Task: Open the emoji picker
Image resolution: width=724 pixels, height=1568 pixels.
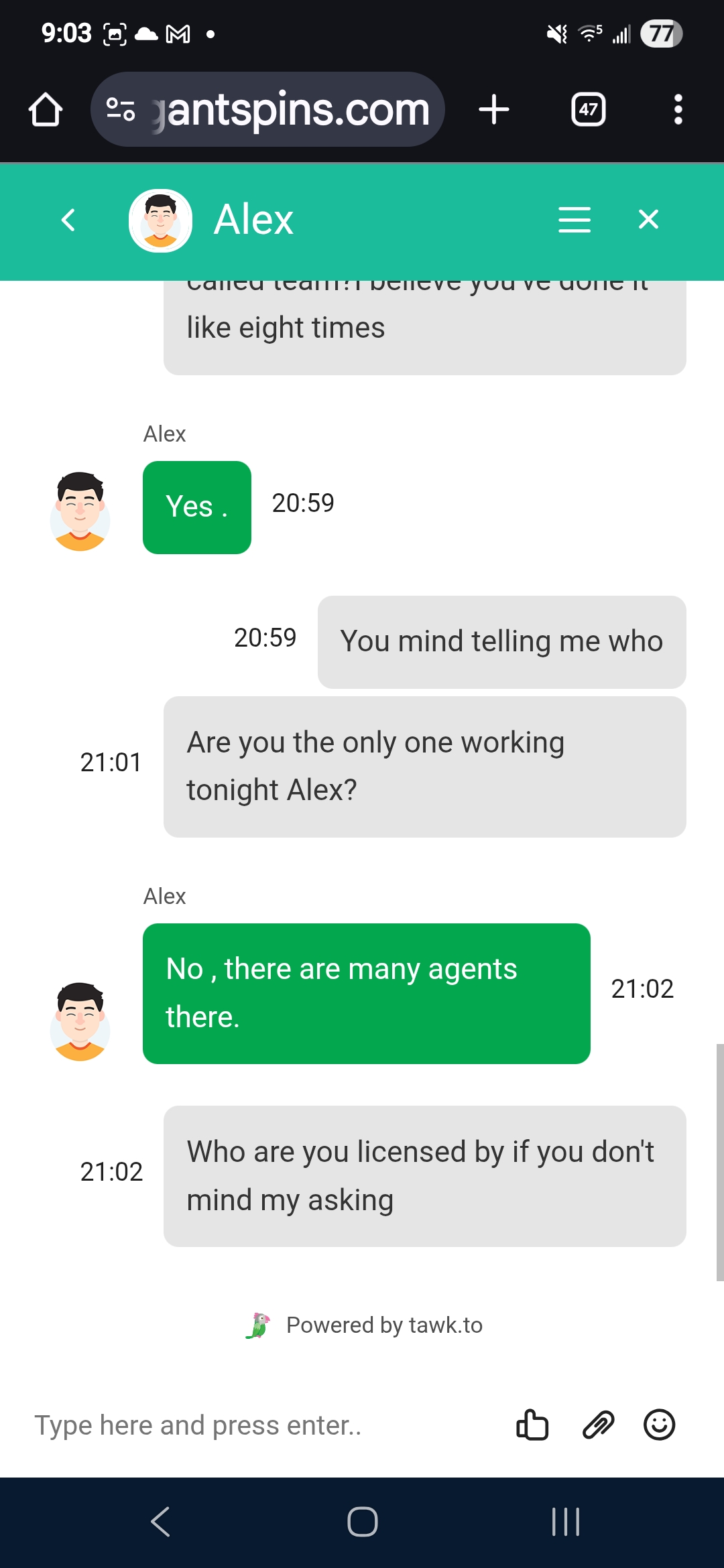Action: [659, 1425]
